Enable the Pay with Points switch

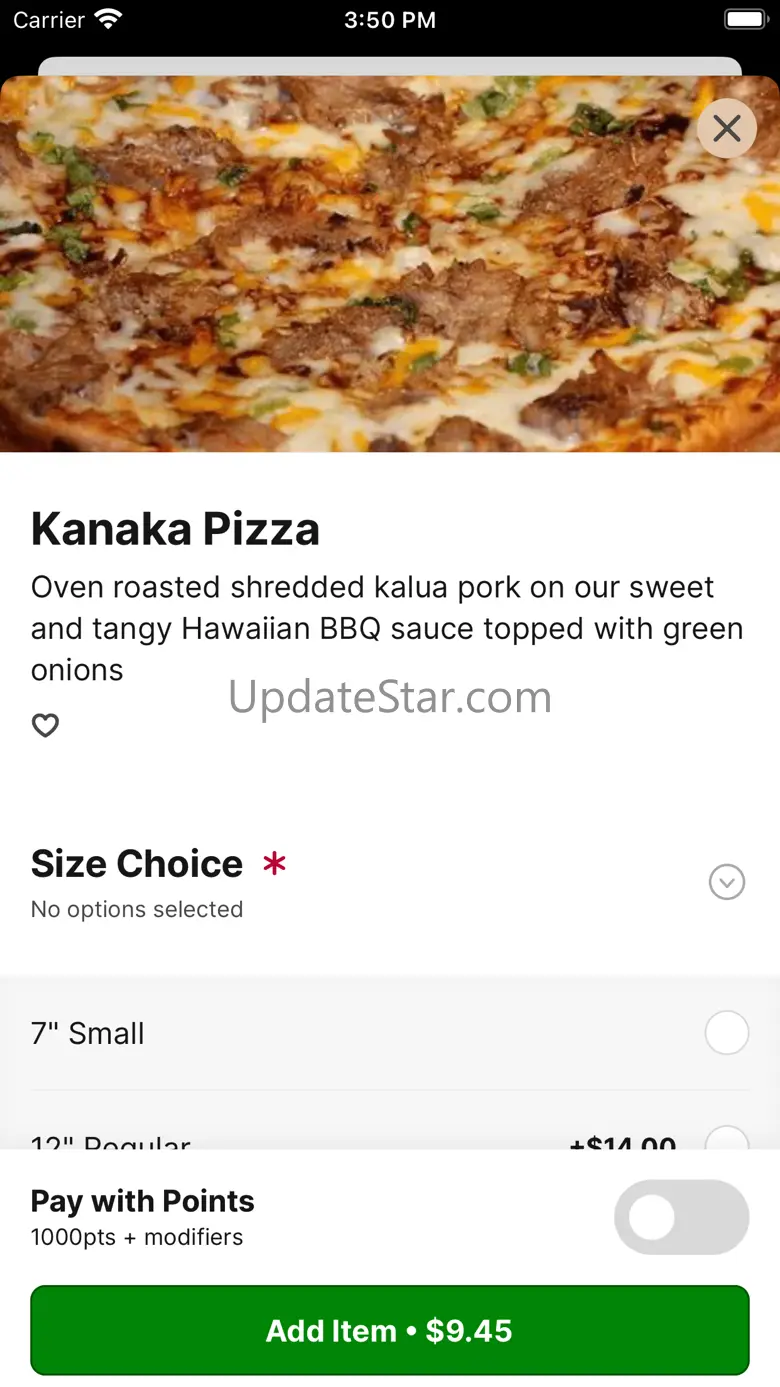click(x=681, y=1217)
